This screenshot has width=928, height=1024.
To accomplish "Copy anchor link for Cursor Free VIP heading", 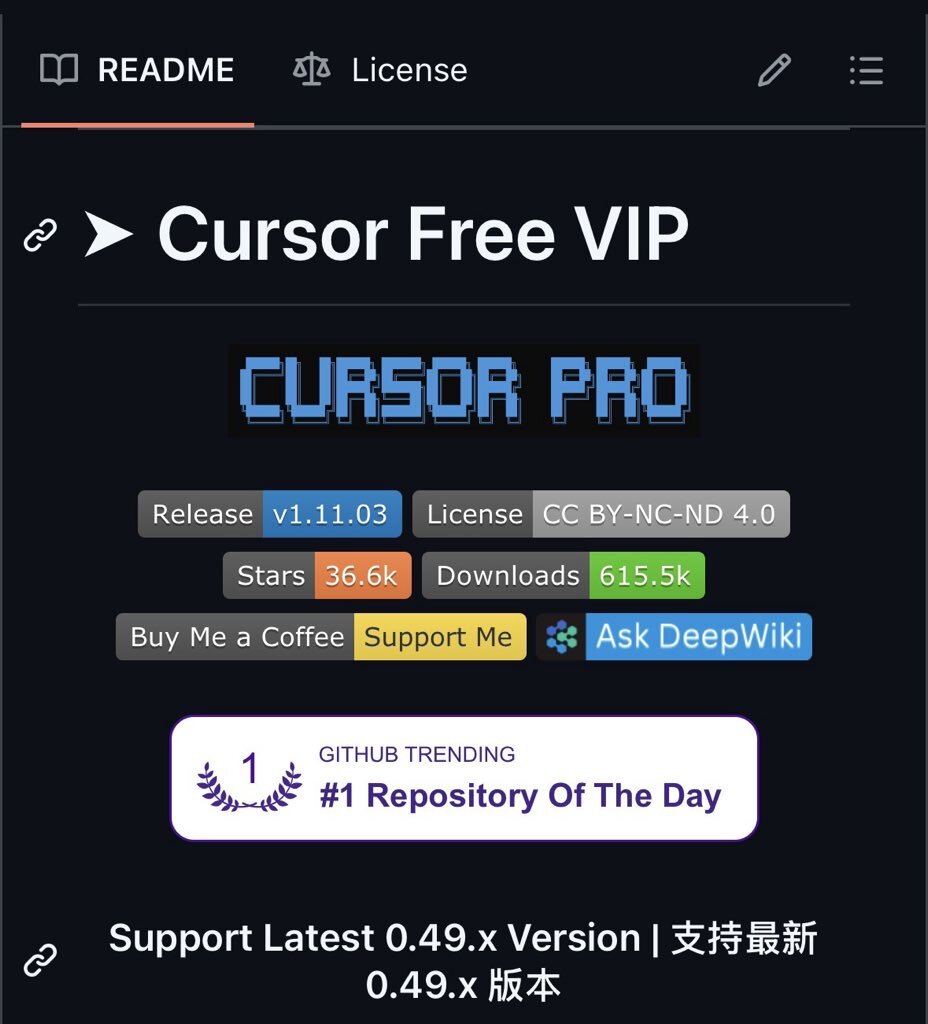I will [40, 236].
